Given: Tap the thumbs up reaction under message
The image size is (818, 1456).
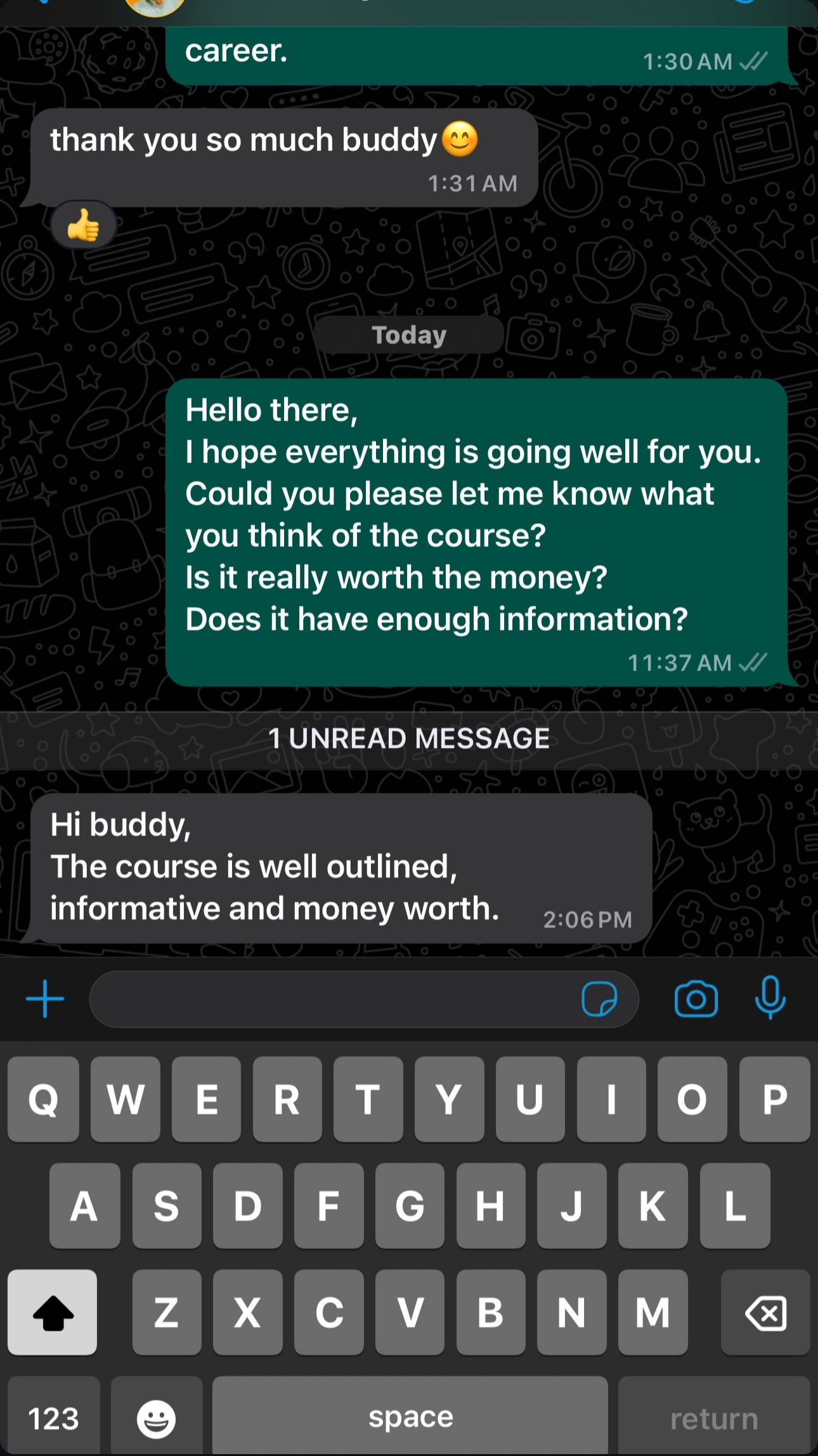Looking at the screenshot, I should [x=84, y=226].
